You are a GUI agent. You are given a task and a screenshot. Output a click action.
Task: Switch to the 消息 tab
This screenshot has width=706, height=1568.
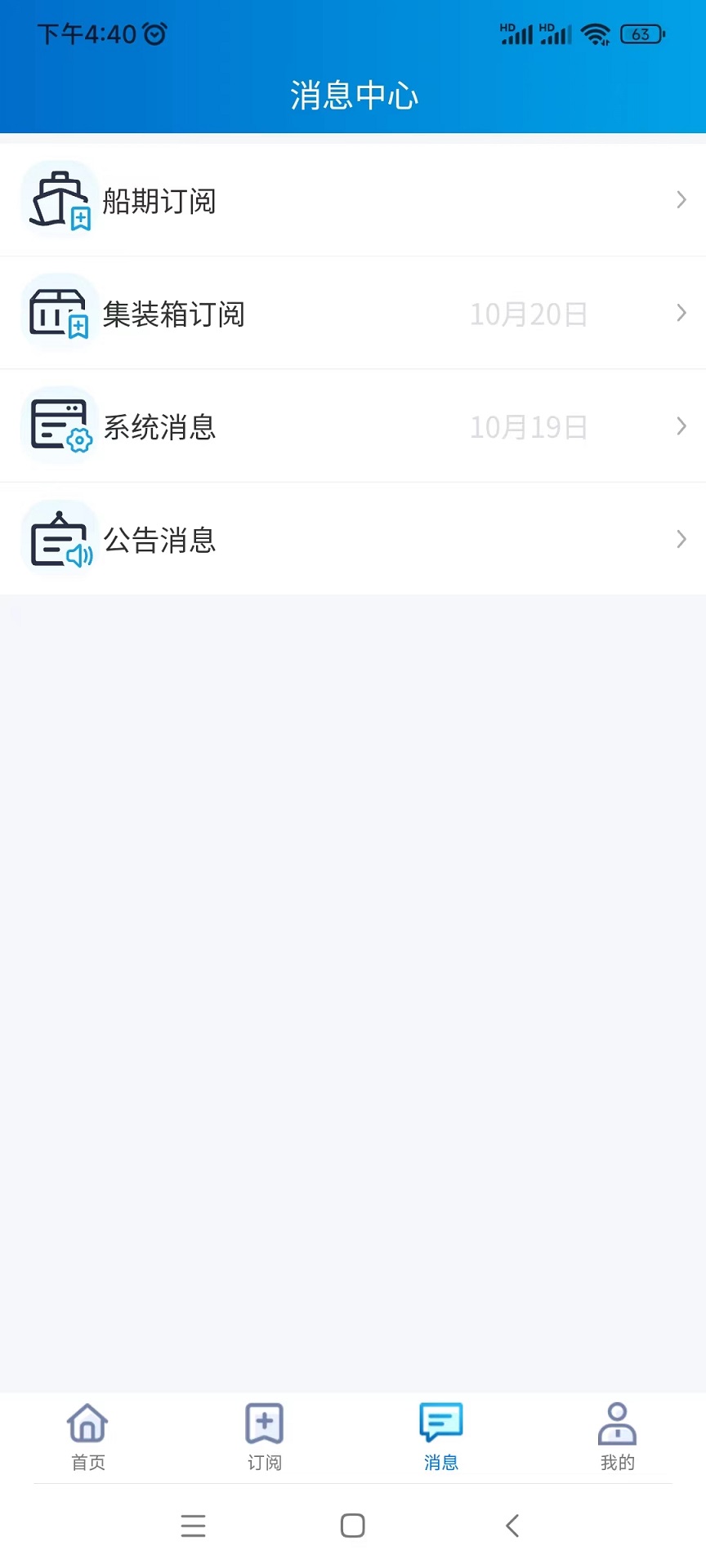(440, 1436)
